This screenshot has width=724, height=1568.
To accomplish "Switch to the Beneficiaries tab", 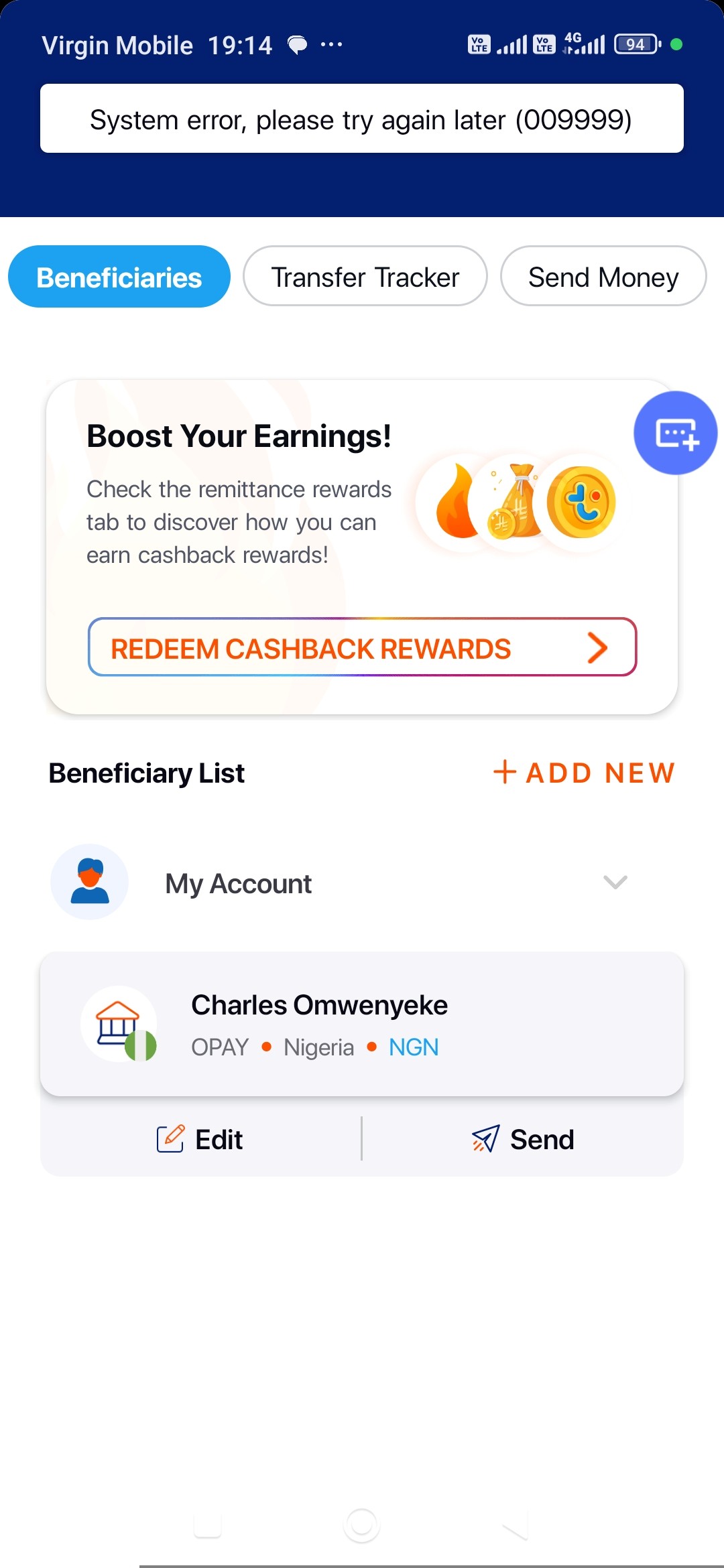I will (x=119, y=277).
